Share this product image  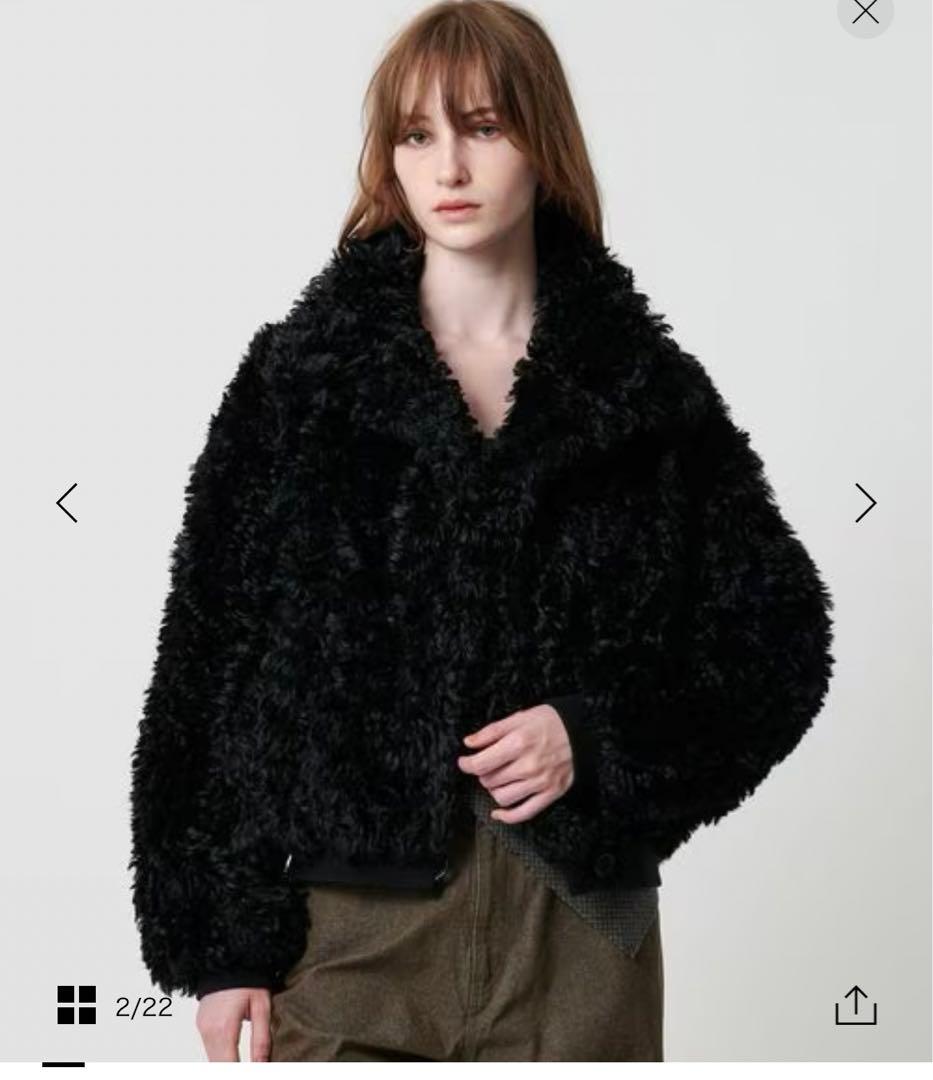[x=856, y=1006]
